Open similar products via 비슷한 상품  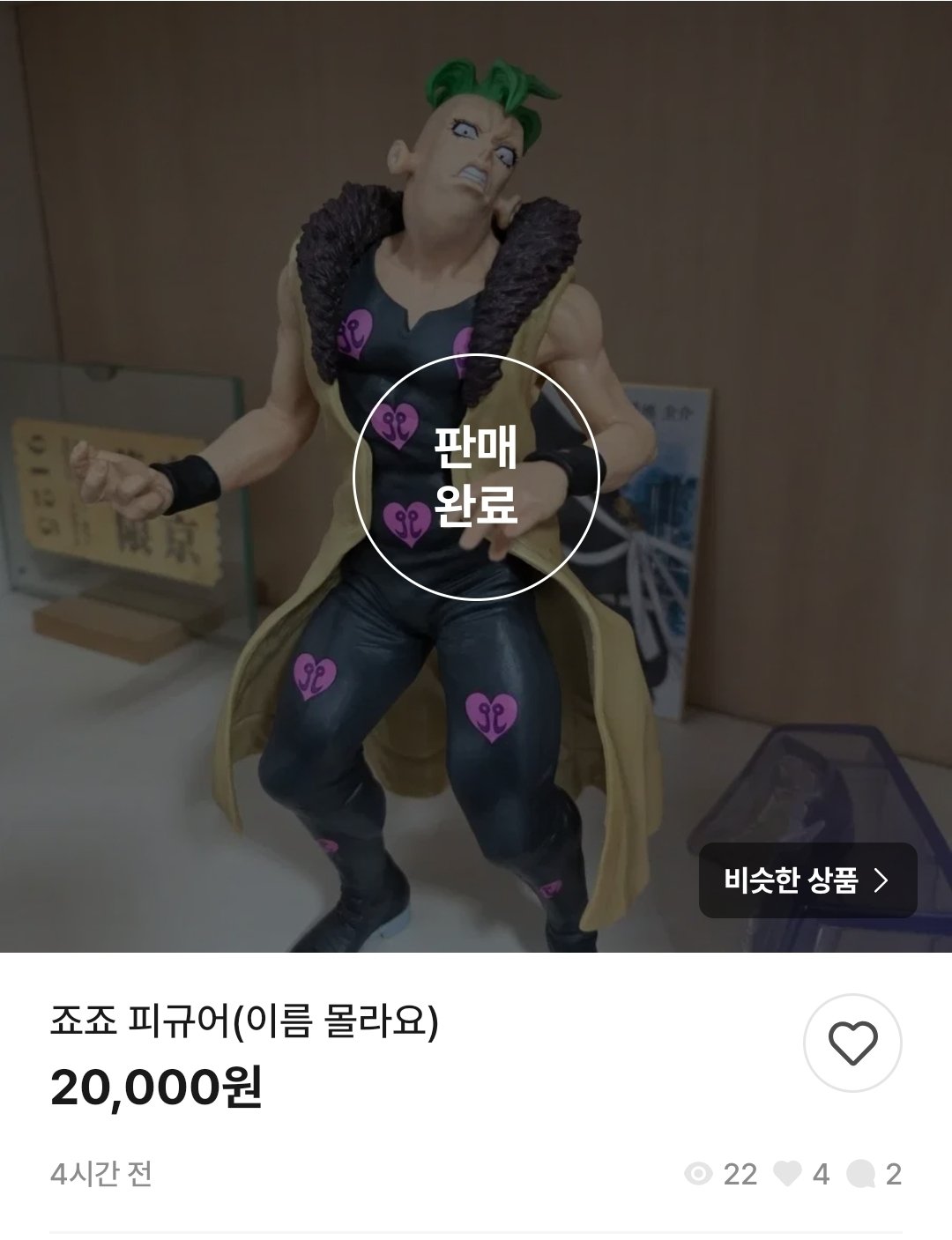point(807,880)
